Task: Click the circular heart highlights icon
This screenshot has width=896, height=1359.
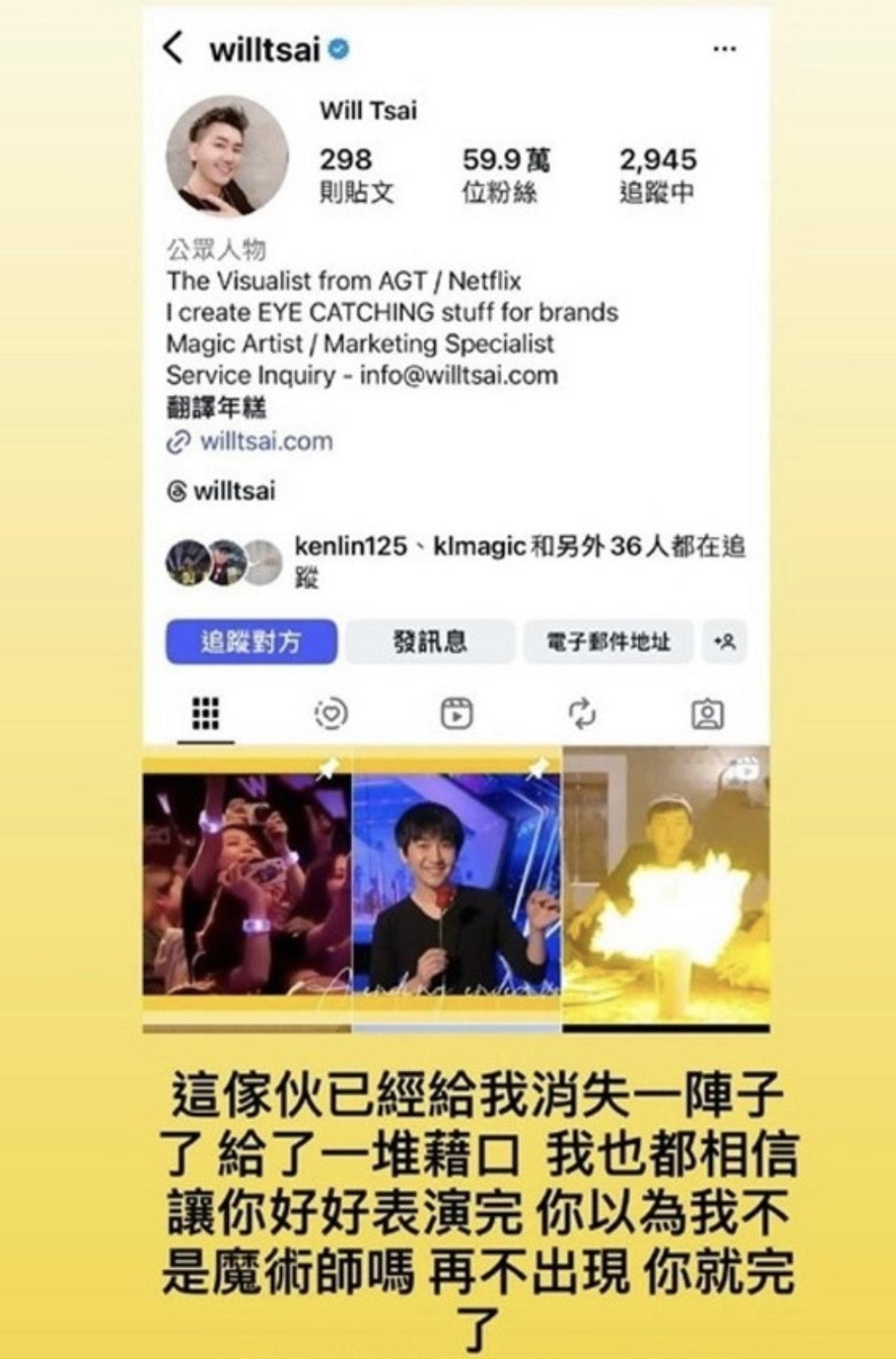Action: tap(333, 713)
